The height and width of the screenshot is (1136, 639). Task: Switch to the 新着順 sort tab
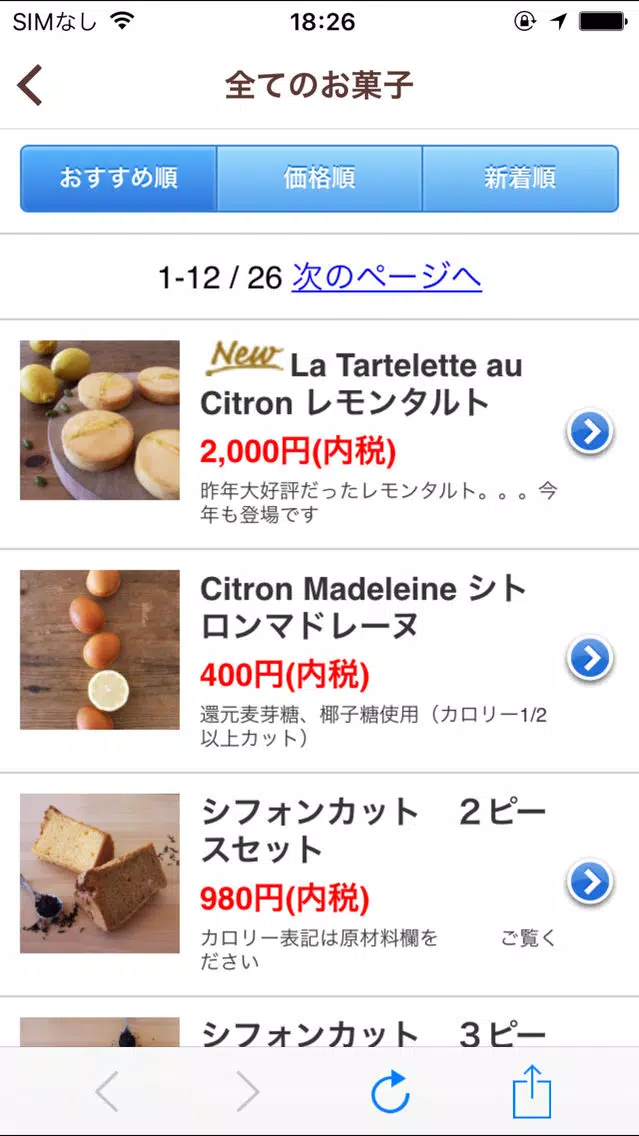pos(520,178)
